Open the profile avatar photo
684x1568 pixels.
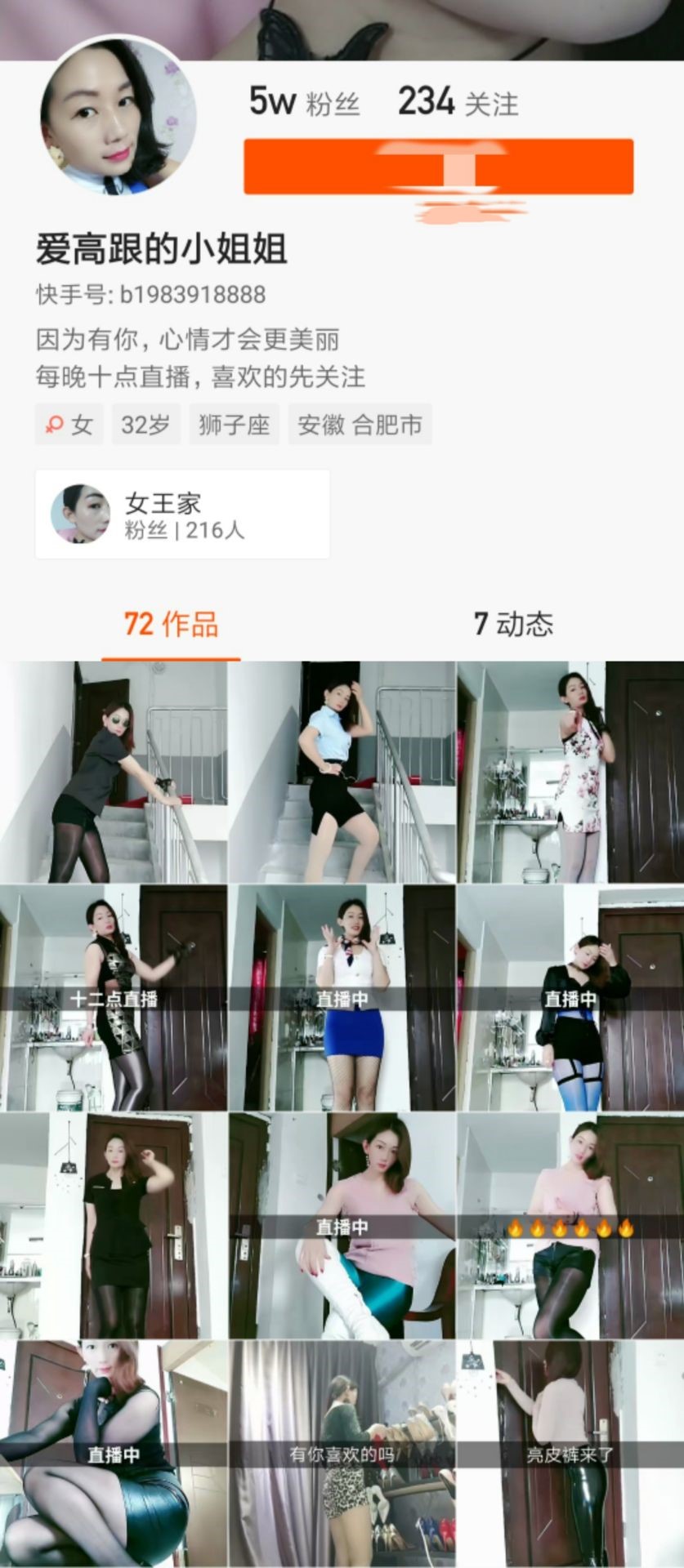[x=118, y=115]
